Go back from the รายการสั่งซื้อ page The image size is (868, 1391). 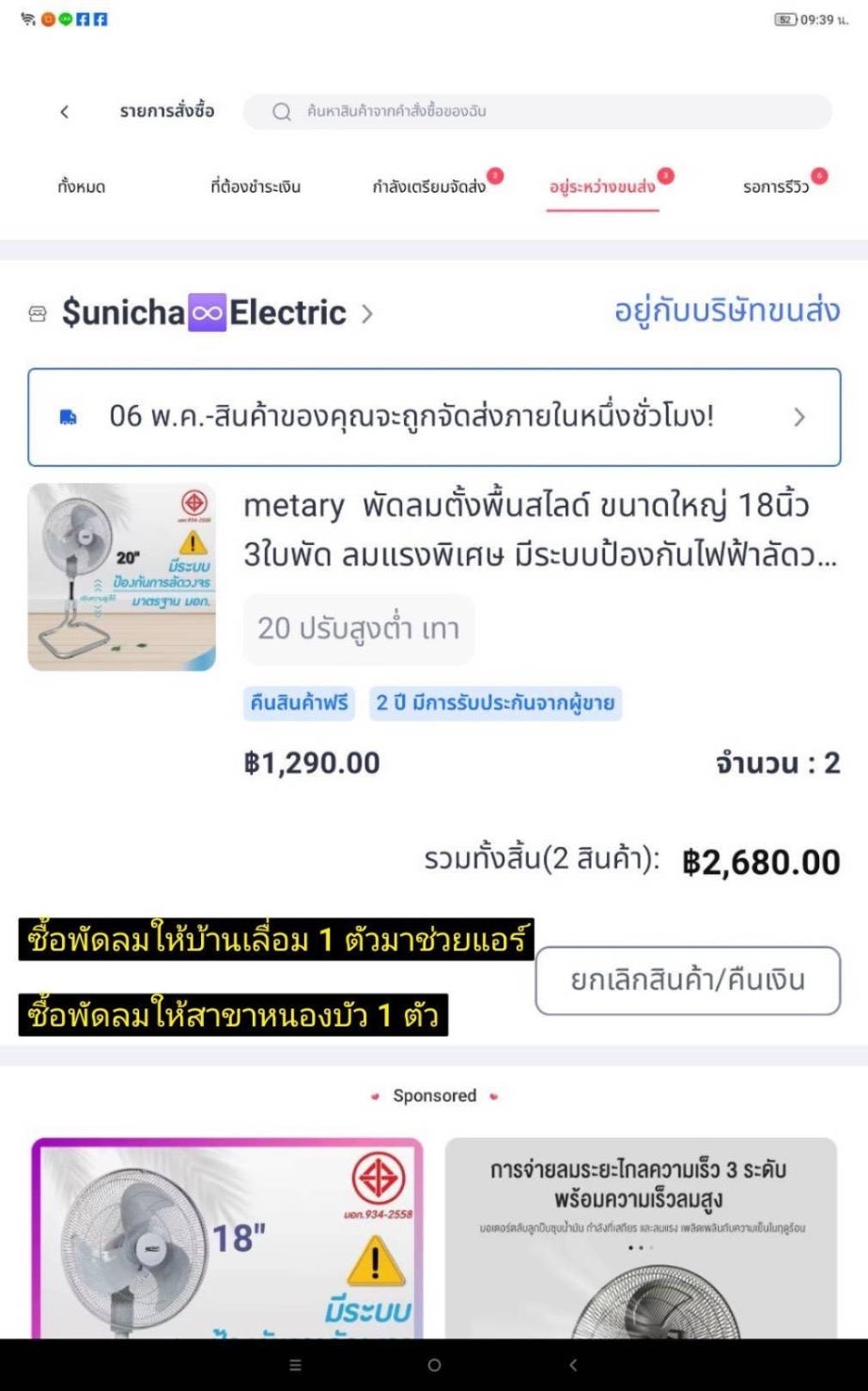65,112
